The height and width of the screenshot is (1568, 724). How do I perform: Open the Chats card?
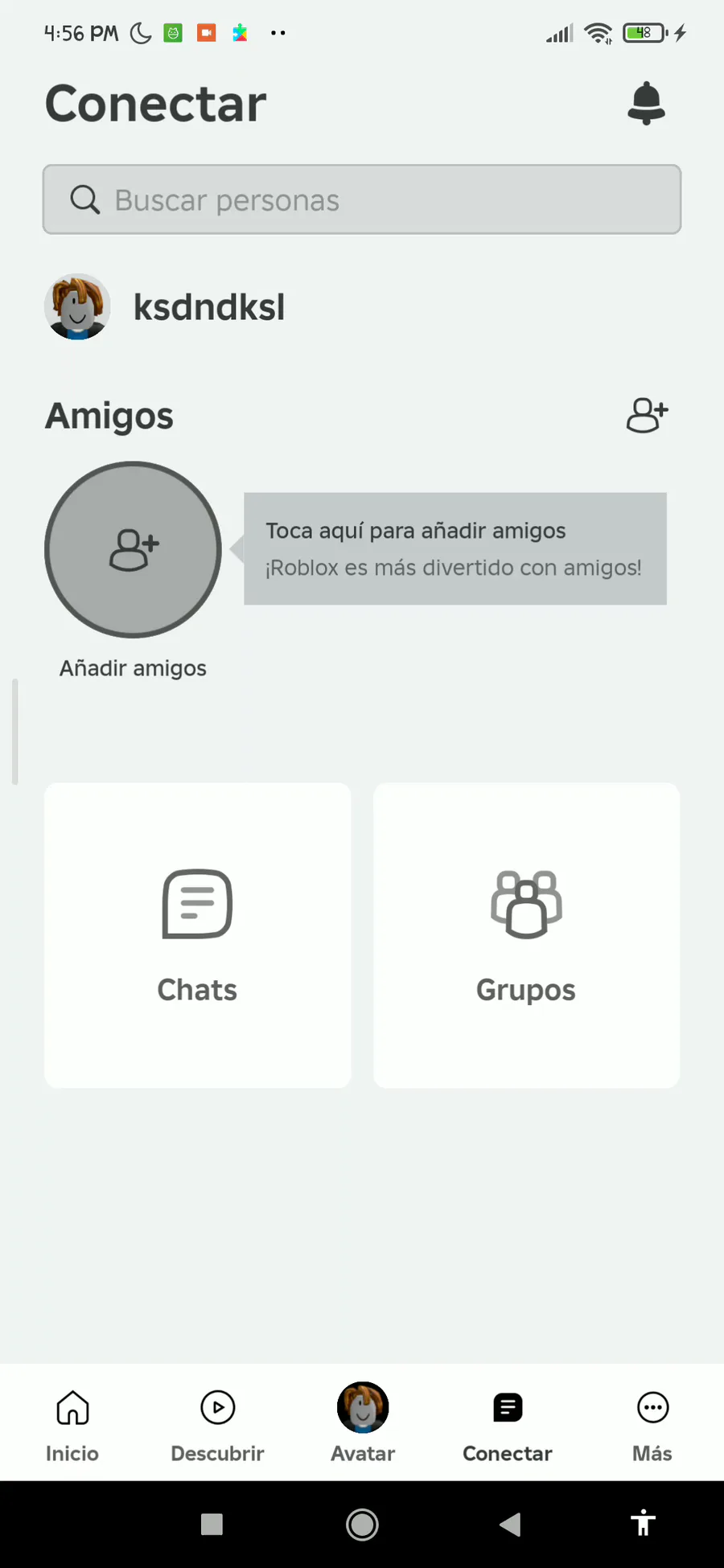(x=197, y=935)
